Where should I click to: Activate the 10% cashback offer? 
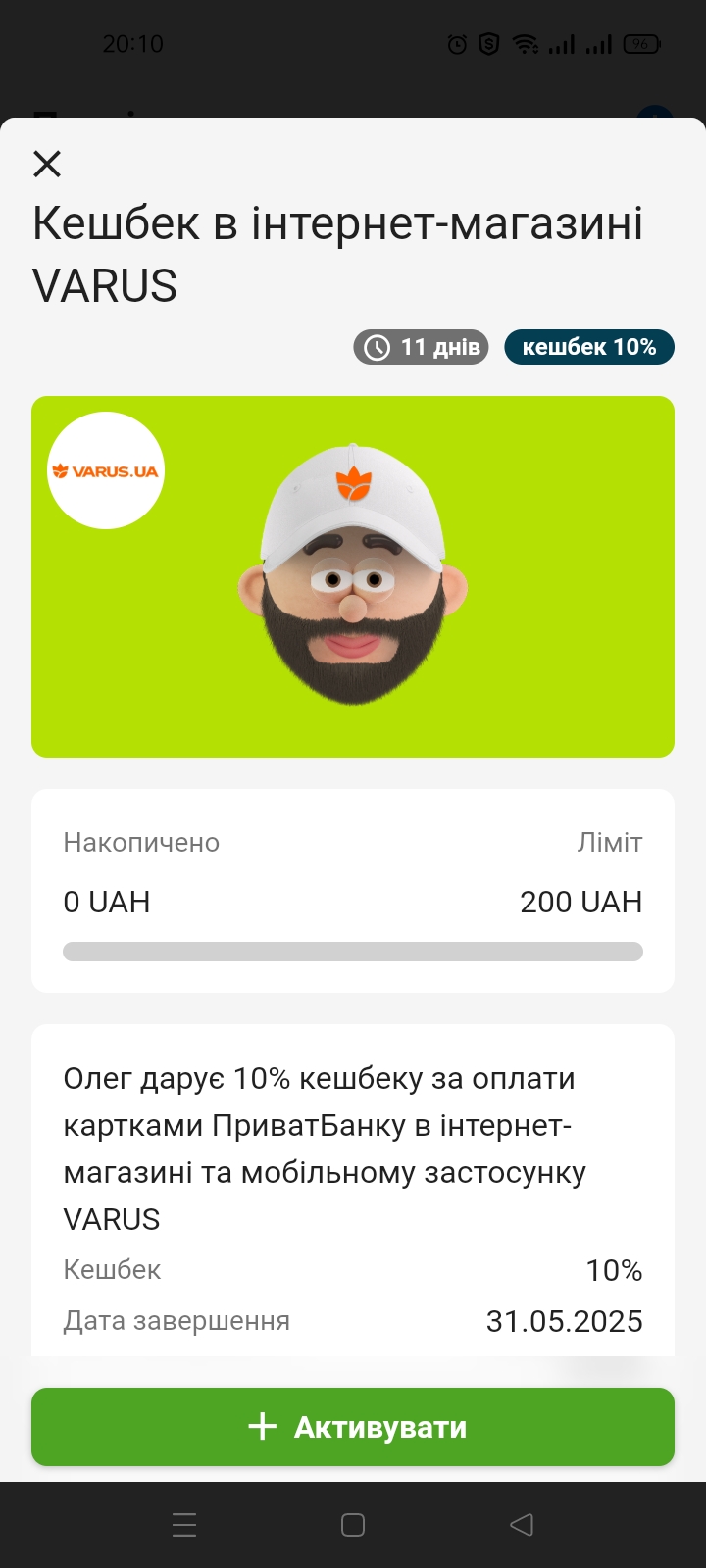pos(353,1427)
